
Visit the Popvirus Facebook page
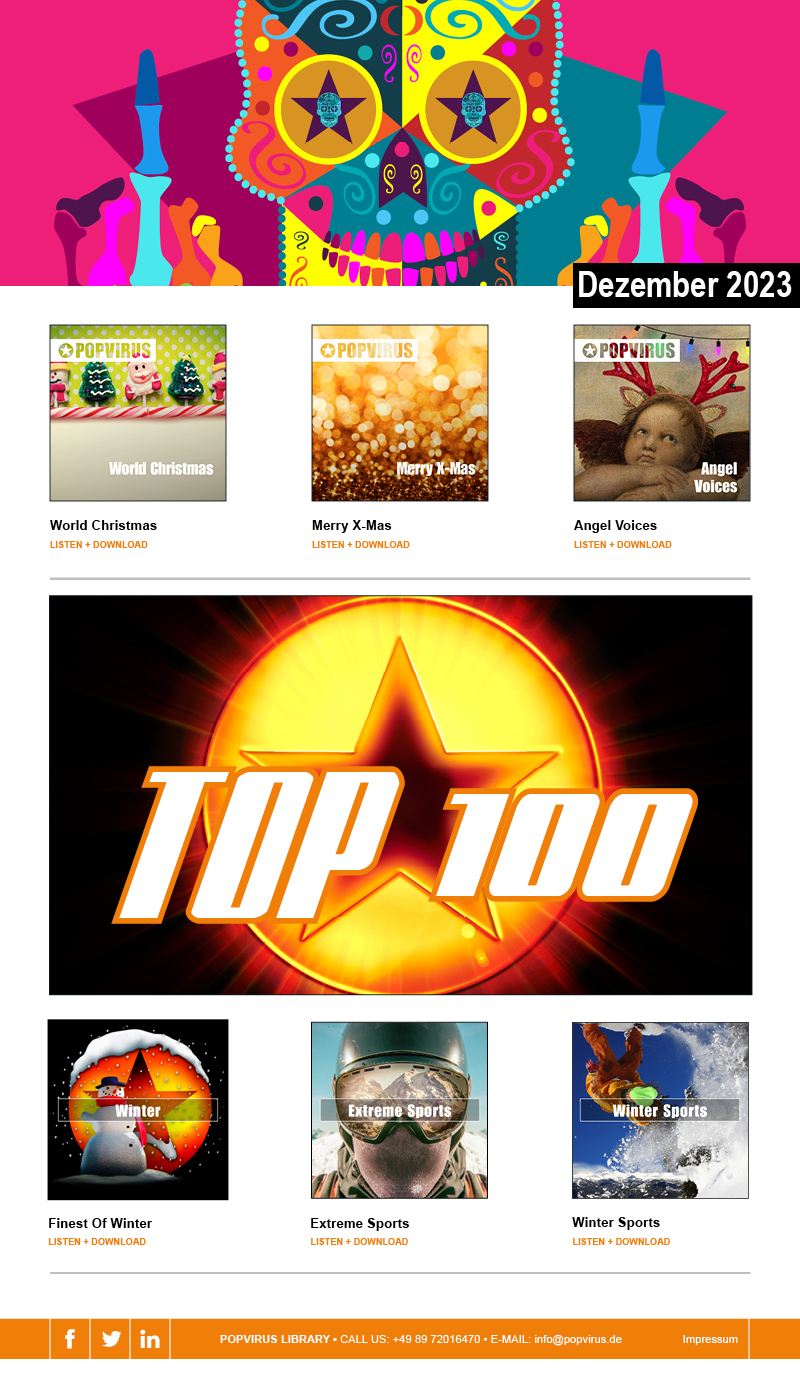(70, 1339)
